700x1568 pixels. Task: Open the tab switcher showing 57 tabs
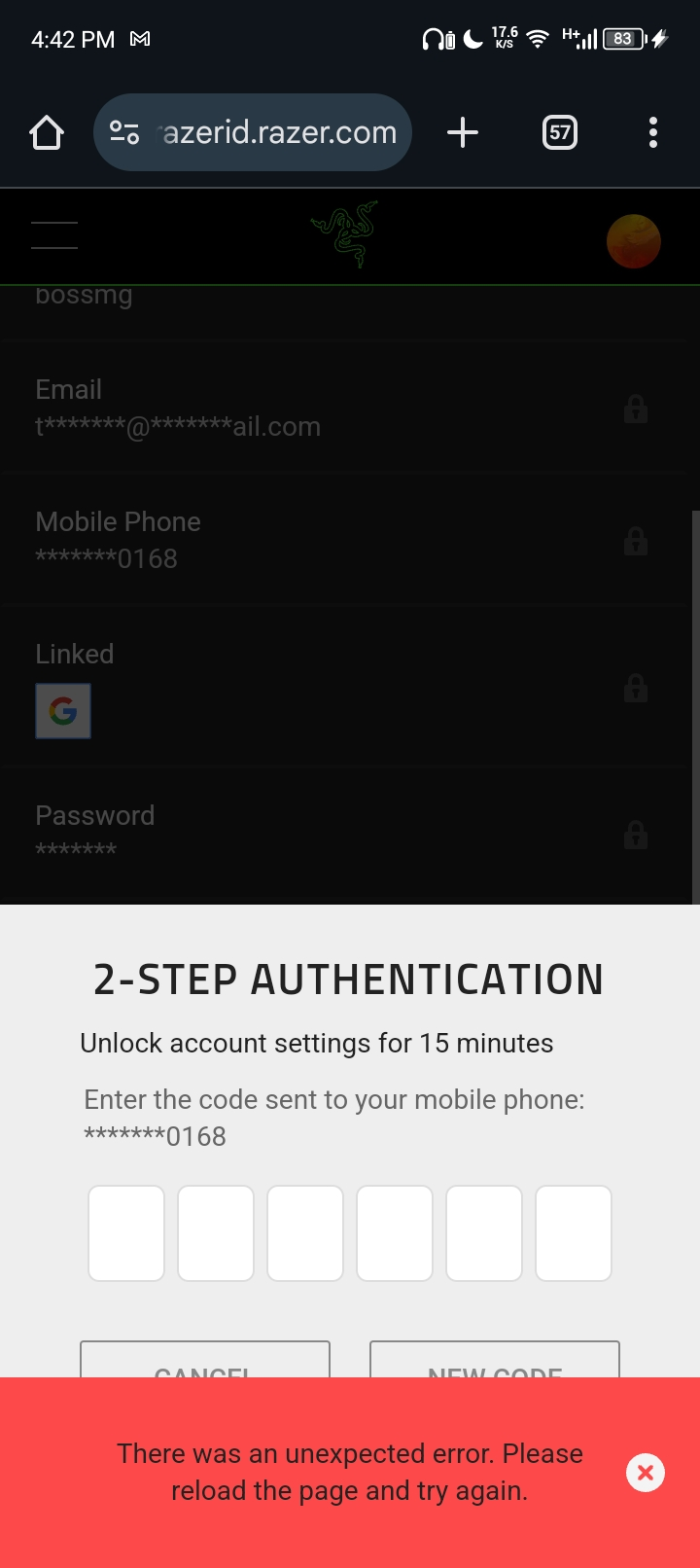pos(559,132)
